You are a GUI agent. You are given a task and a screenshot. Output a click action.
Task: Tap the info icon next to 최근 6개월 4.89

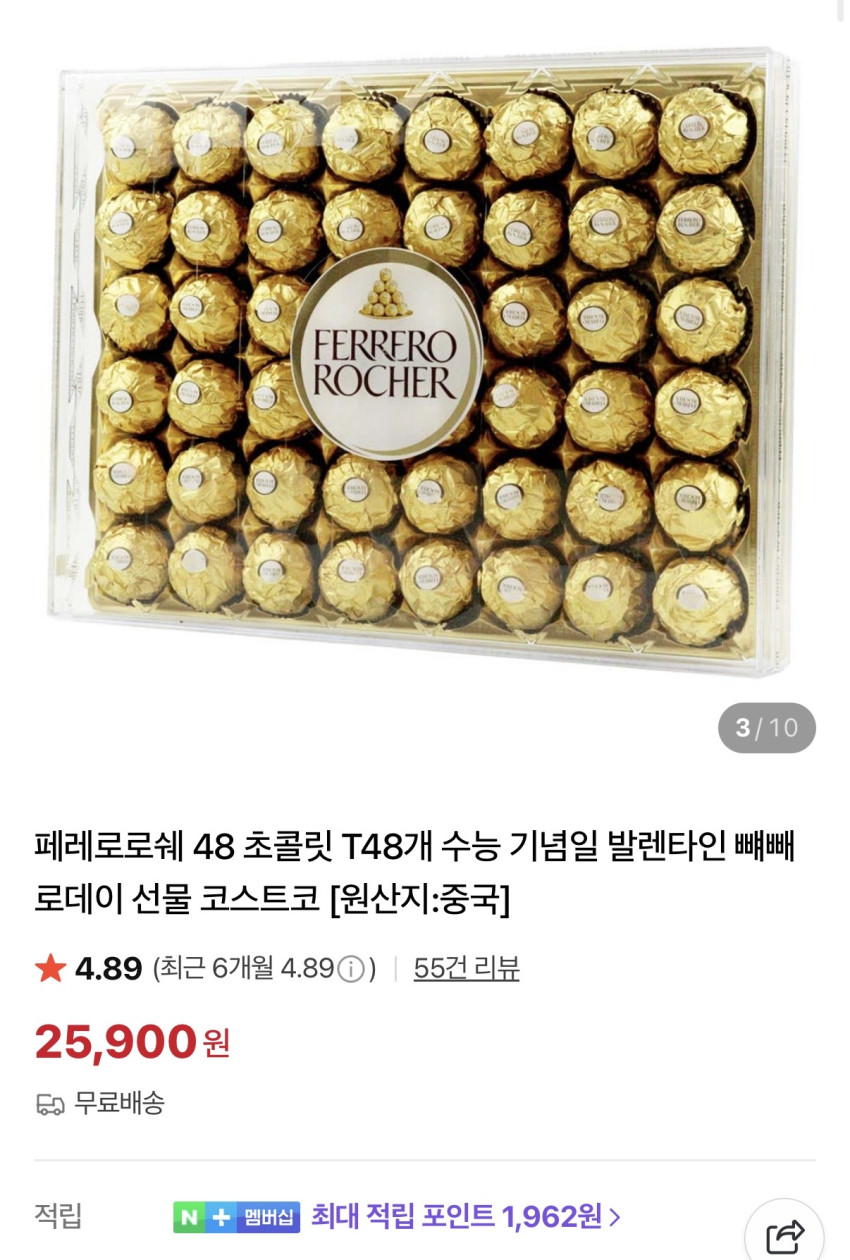[x=351, y=969]
